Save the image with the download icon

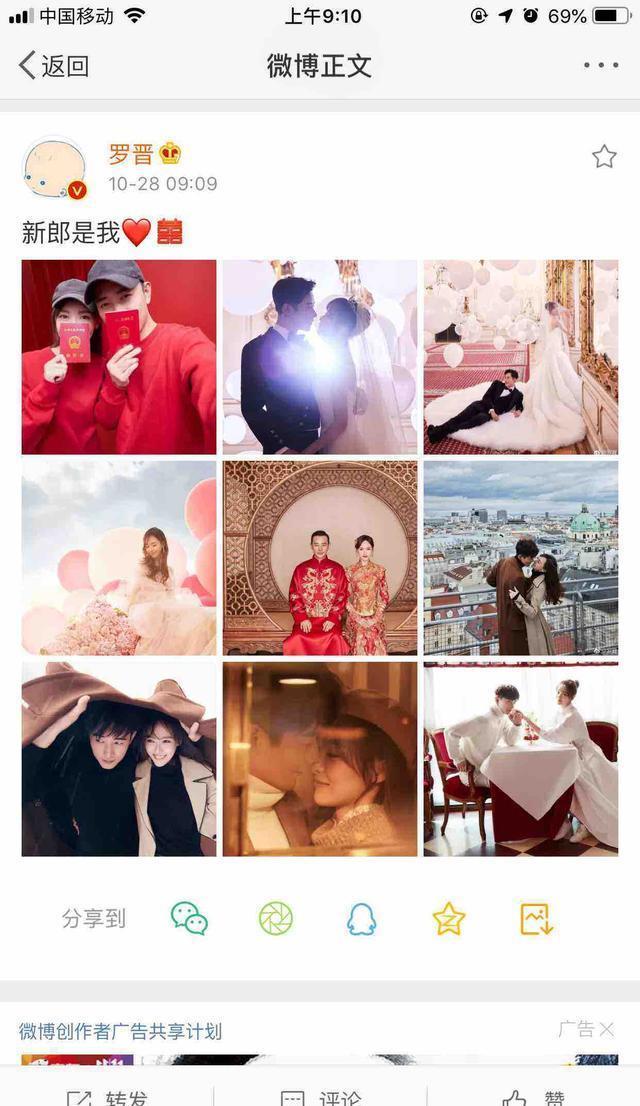click(x=537, y=918)
